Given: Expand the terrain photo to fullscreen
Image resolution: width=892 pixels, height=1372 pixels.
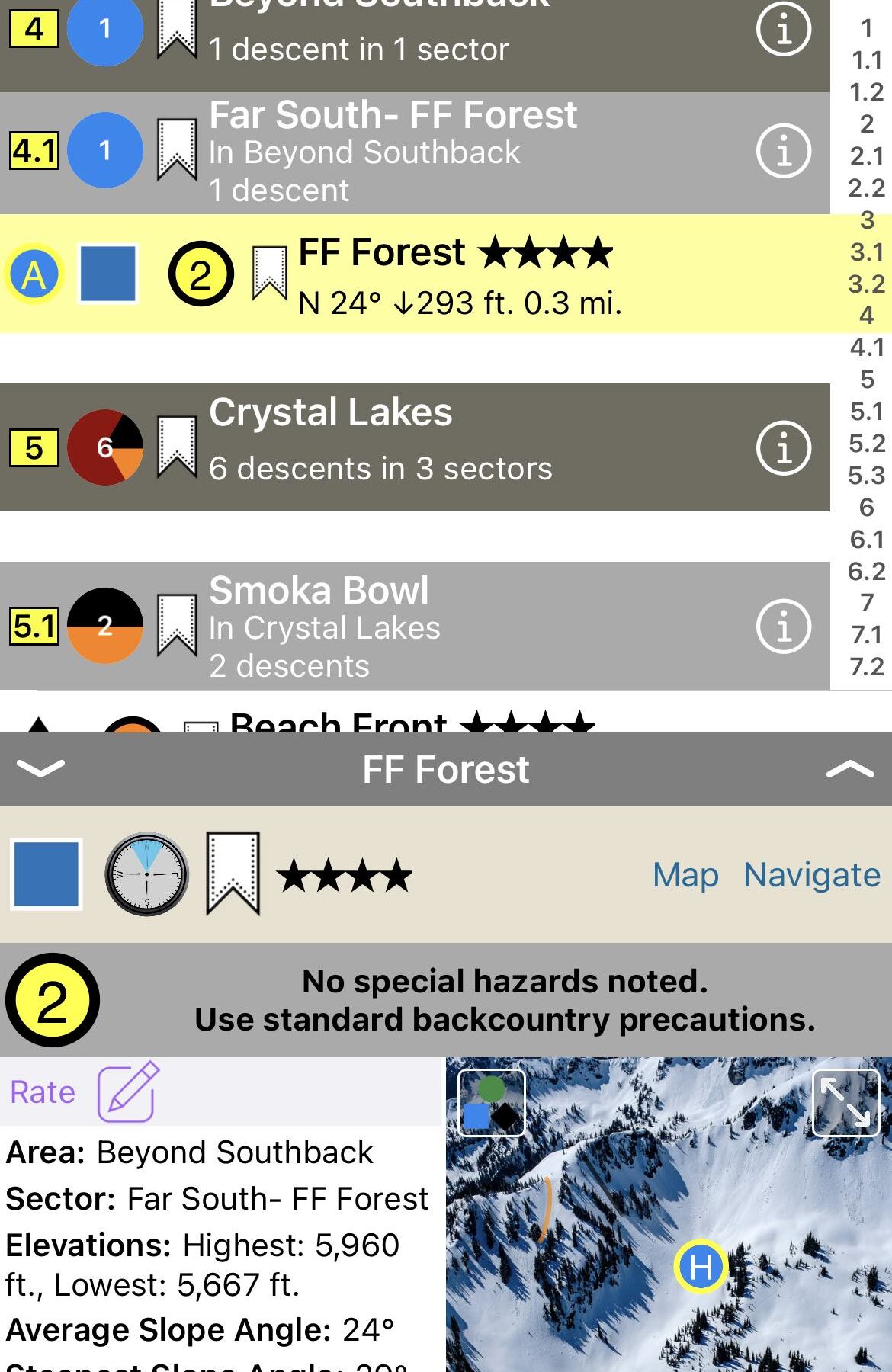Looking at the screenshot, I should click(x=845, y=1103).
